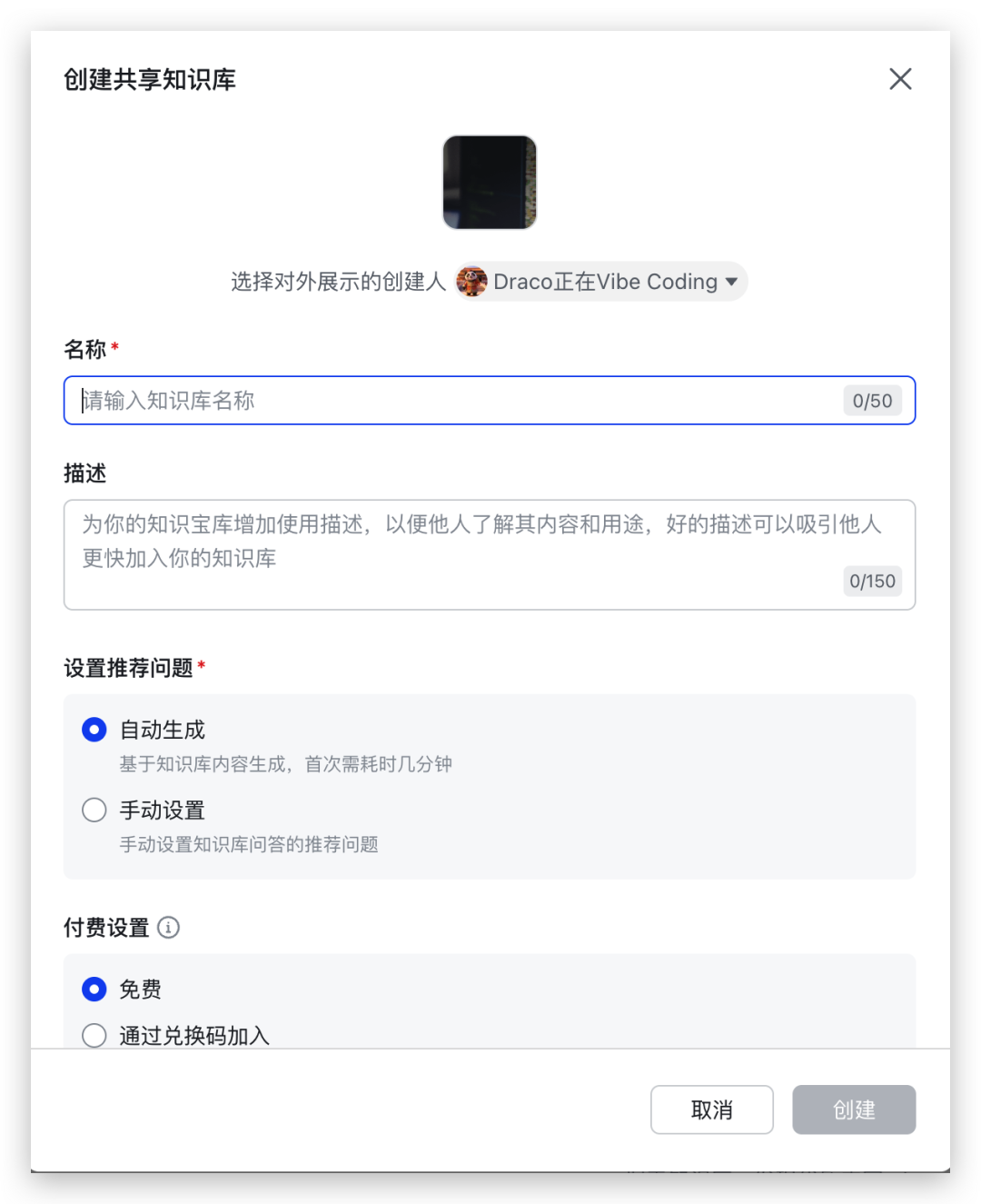Click the 创建 button
981x1204 pixels.
(854, 1109)
